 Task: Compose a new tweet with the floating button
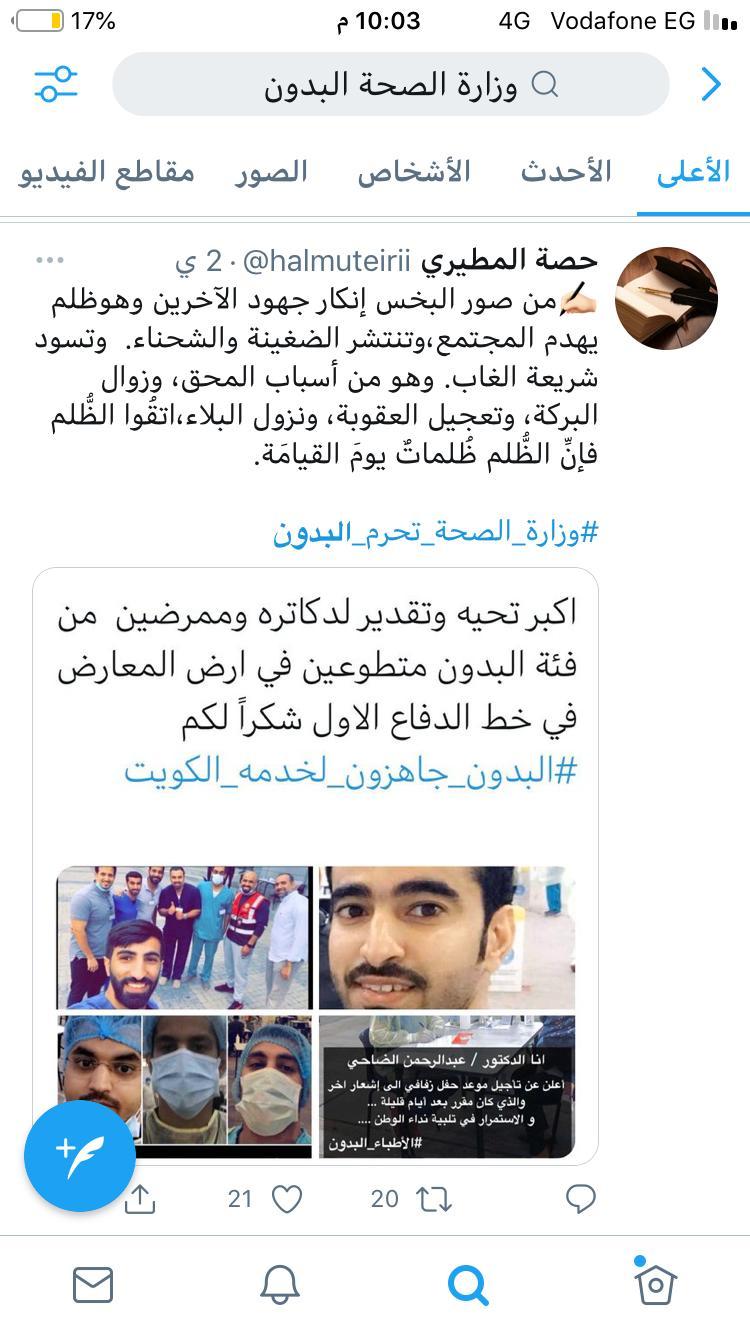coord(80,1157)
